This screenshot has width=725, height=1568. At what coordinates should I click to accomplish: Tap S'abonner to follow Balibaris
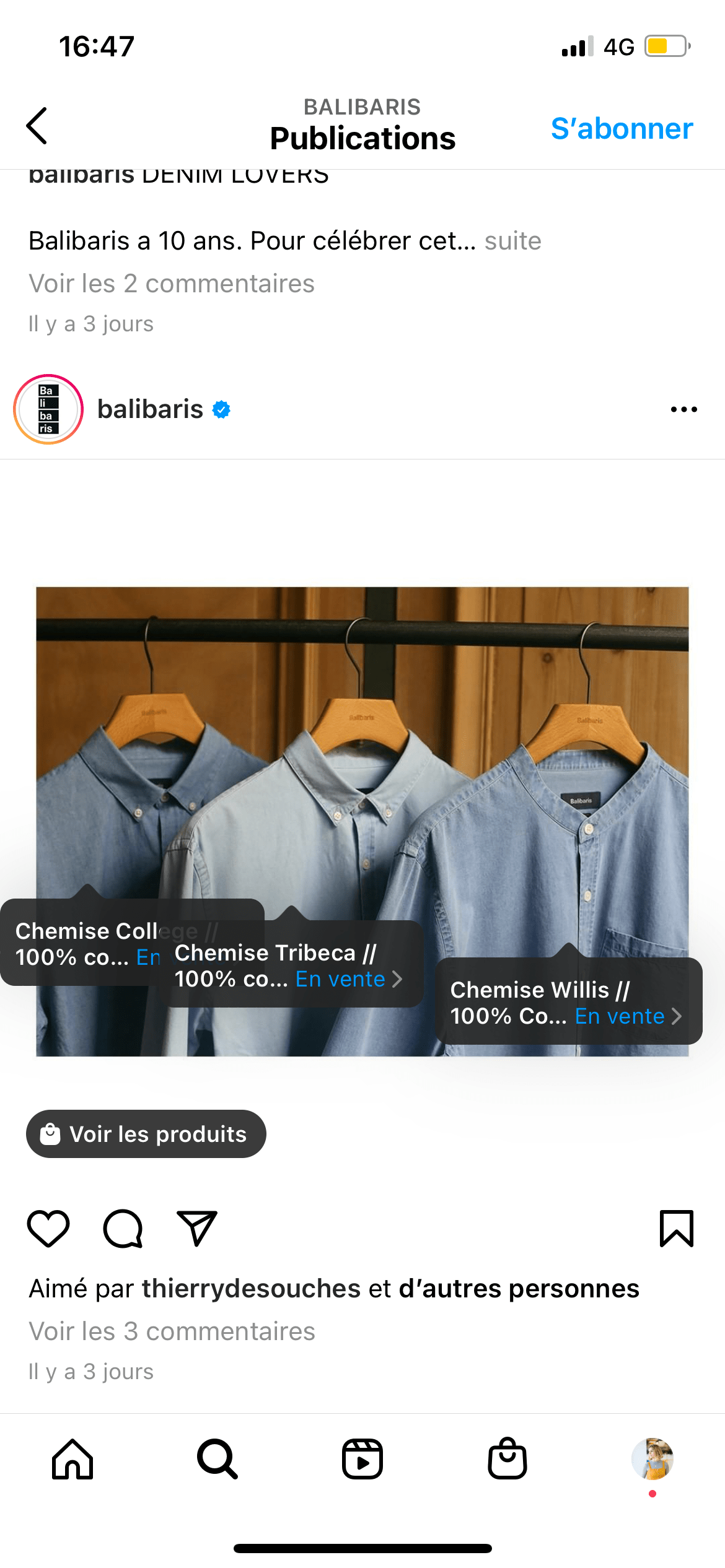coord(622,129)
